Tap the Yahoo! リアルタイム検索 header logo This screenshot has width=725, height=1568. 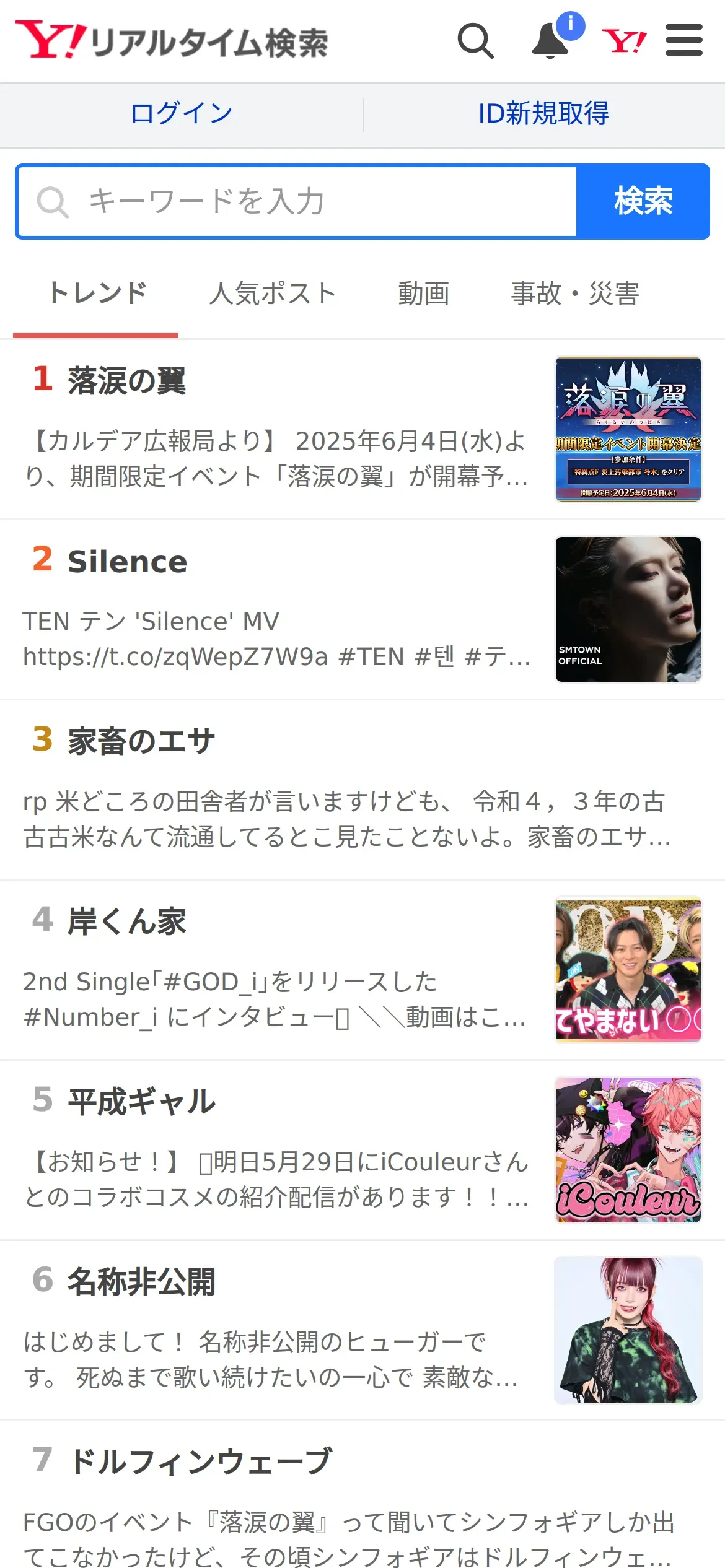pyautogui.click(x=172, y=41)
